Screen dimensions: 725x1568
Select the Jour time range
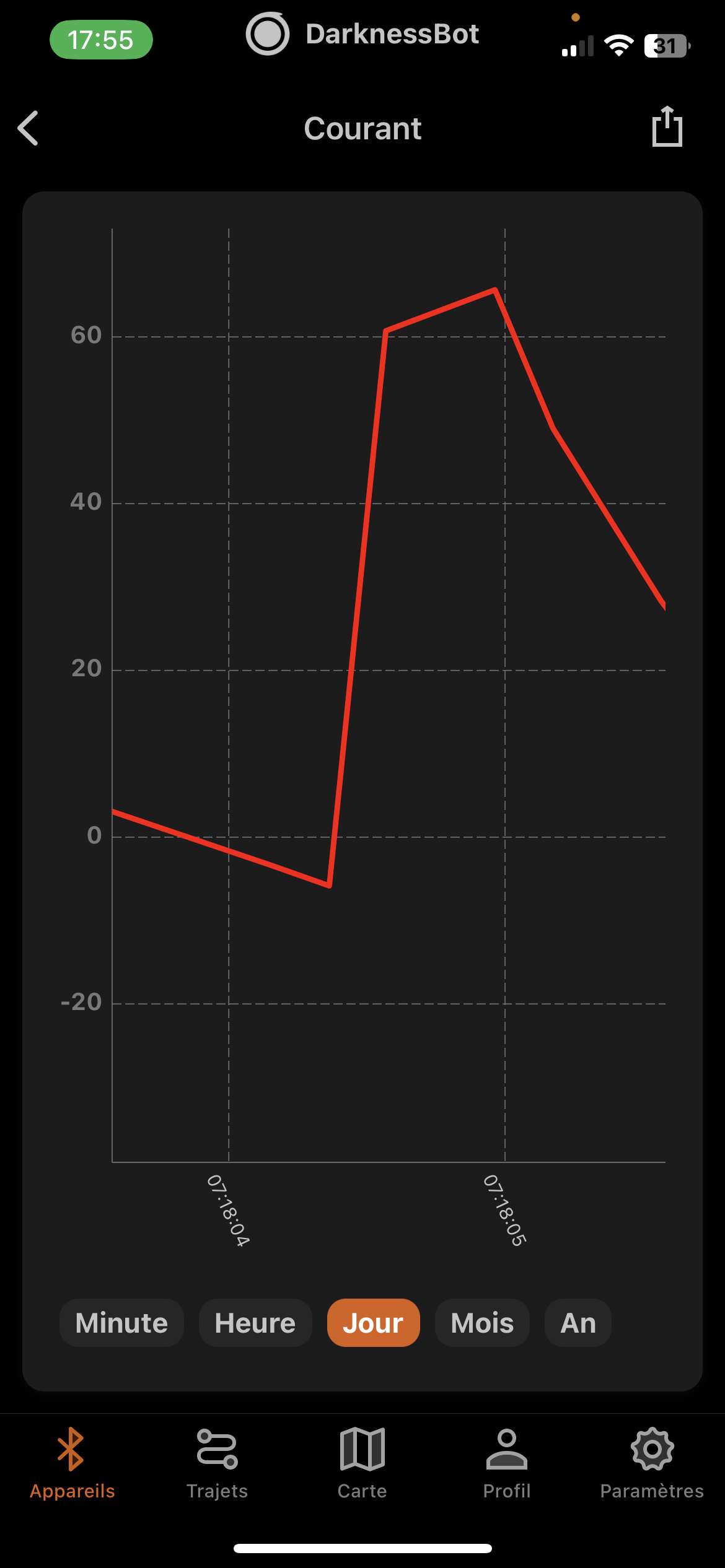[373, 1323]
